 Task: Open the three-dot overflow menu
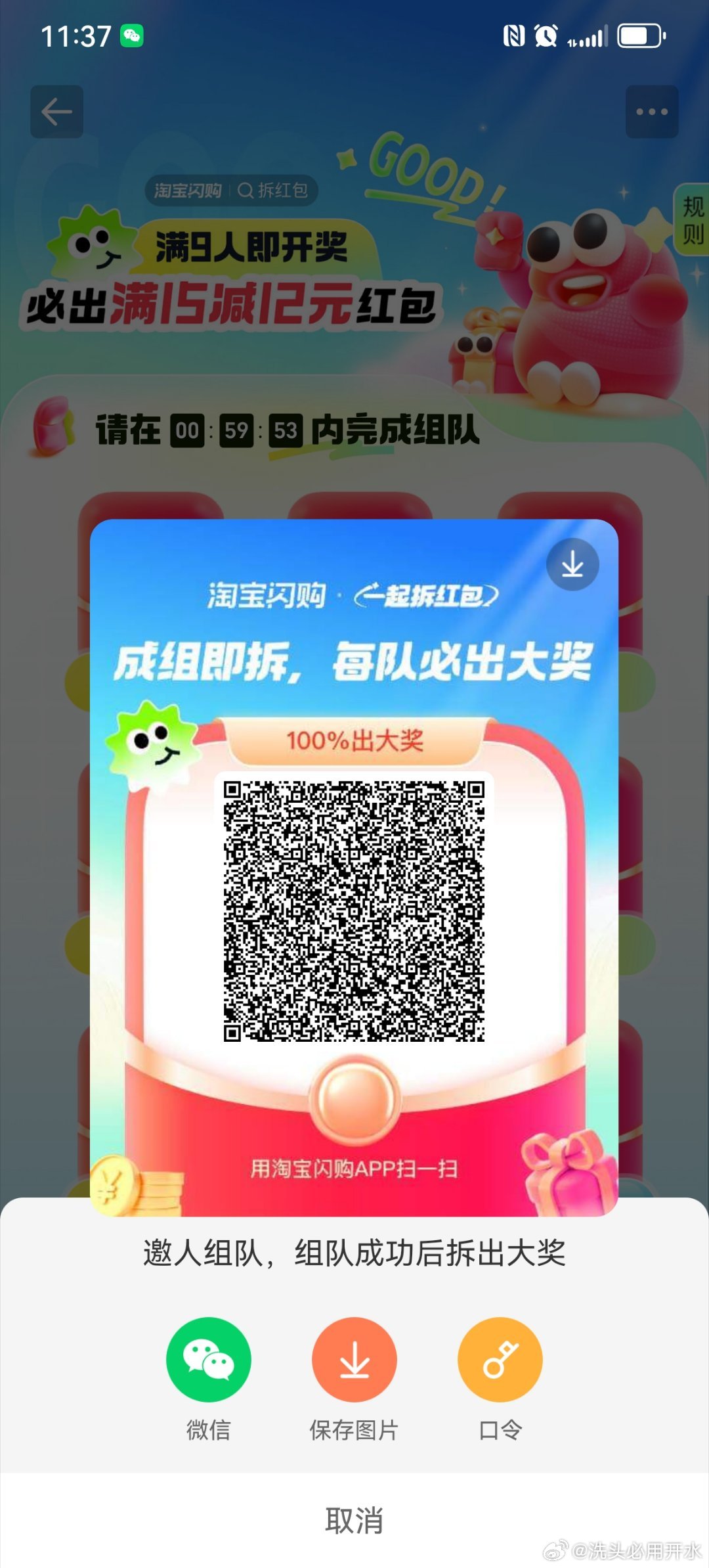click(651, 112)
